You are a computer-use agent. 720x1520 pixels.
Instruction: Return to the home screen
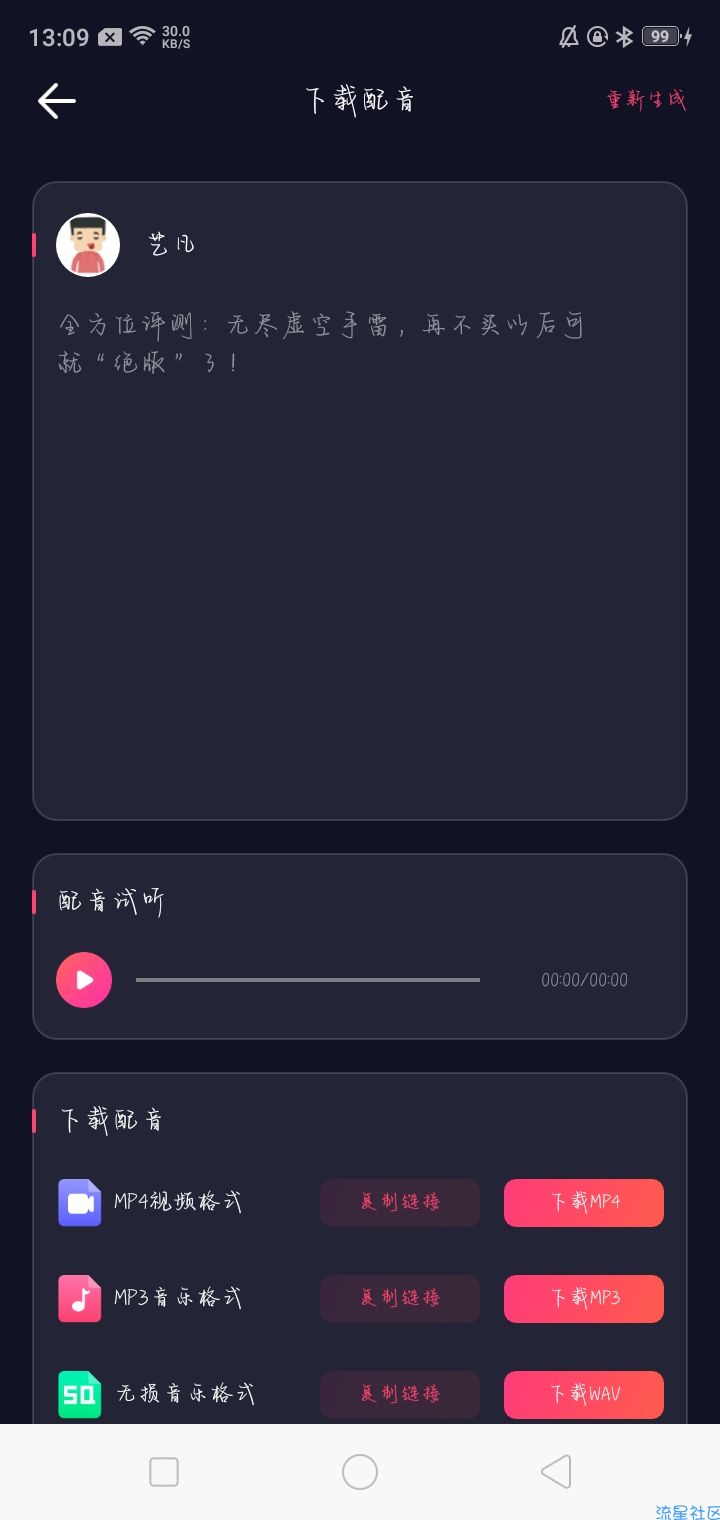360,1472
